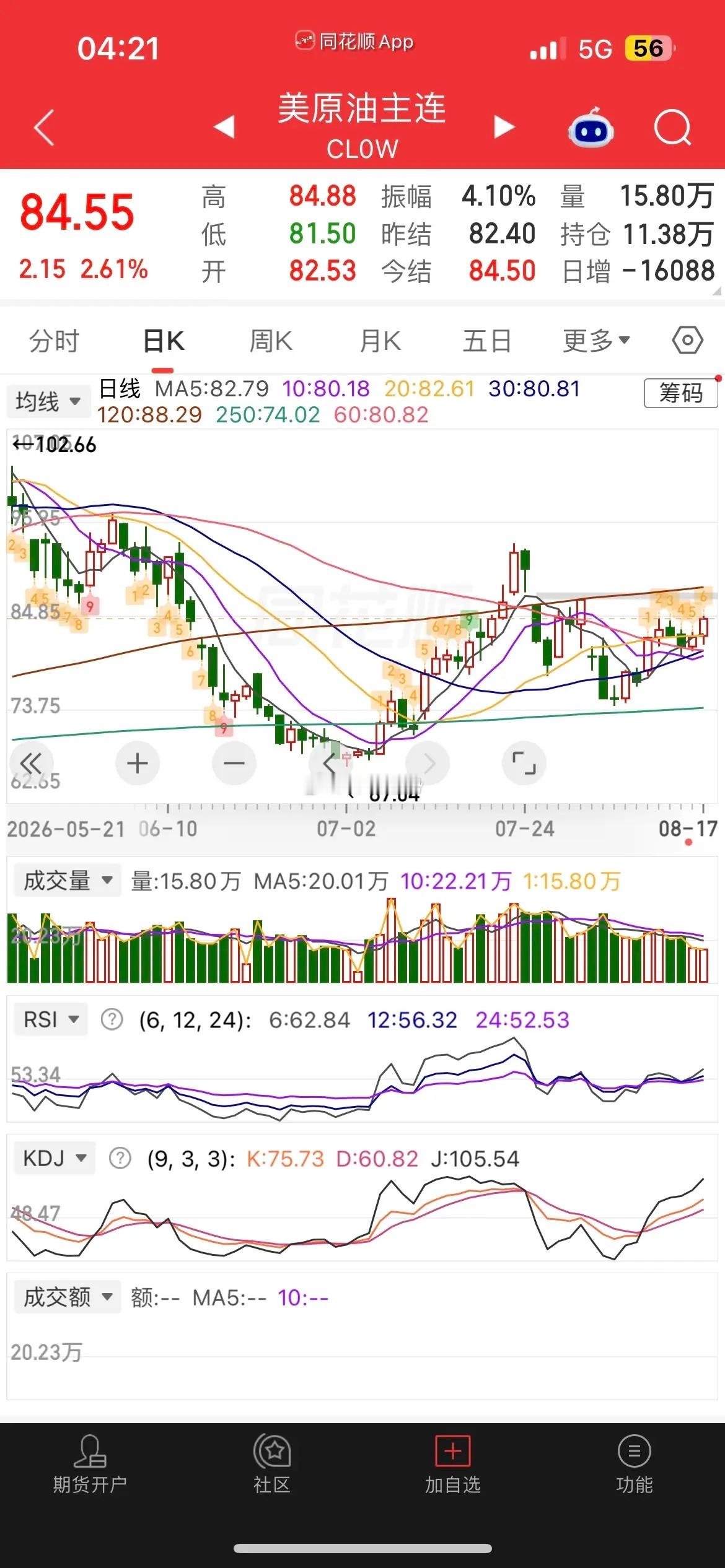Zoom in the chart with plus button
The height and width of the screenshot is (1568, 725).
pyautogui.click(x=137, y=763)
